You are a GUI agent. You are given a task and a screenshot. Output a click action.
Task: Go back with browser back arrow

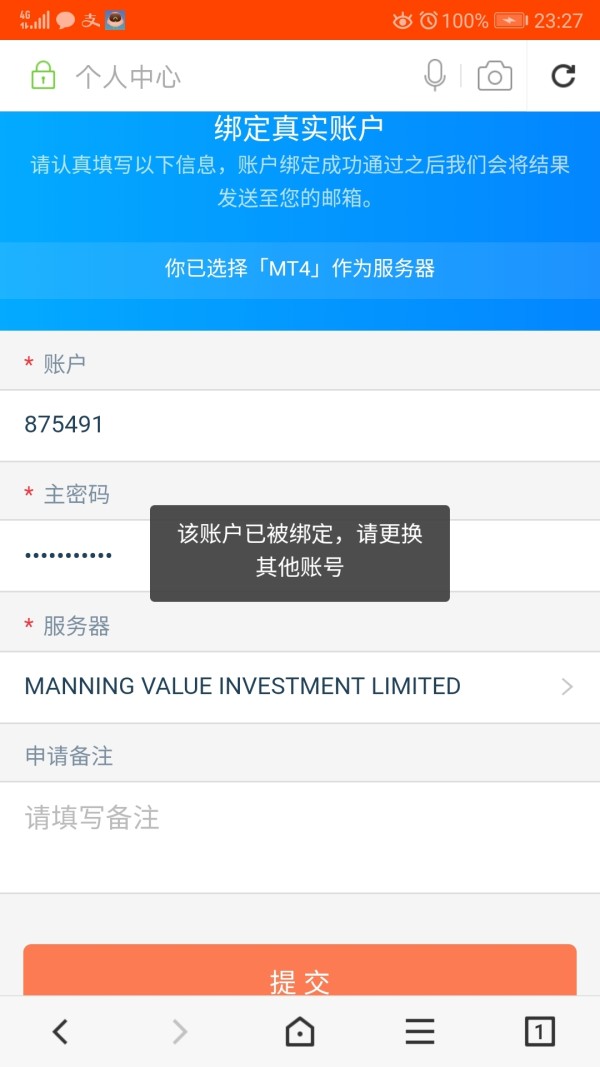coord(61,1032)
